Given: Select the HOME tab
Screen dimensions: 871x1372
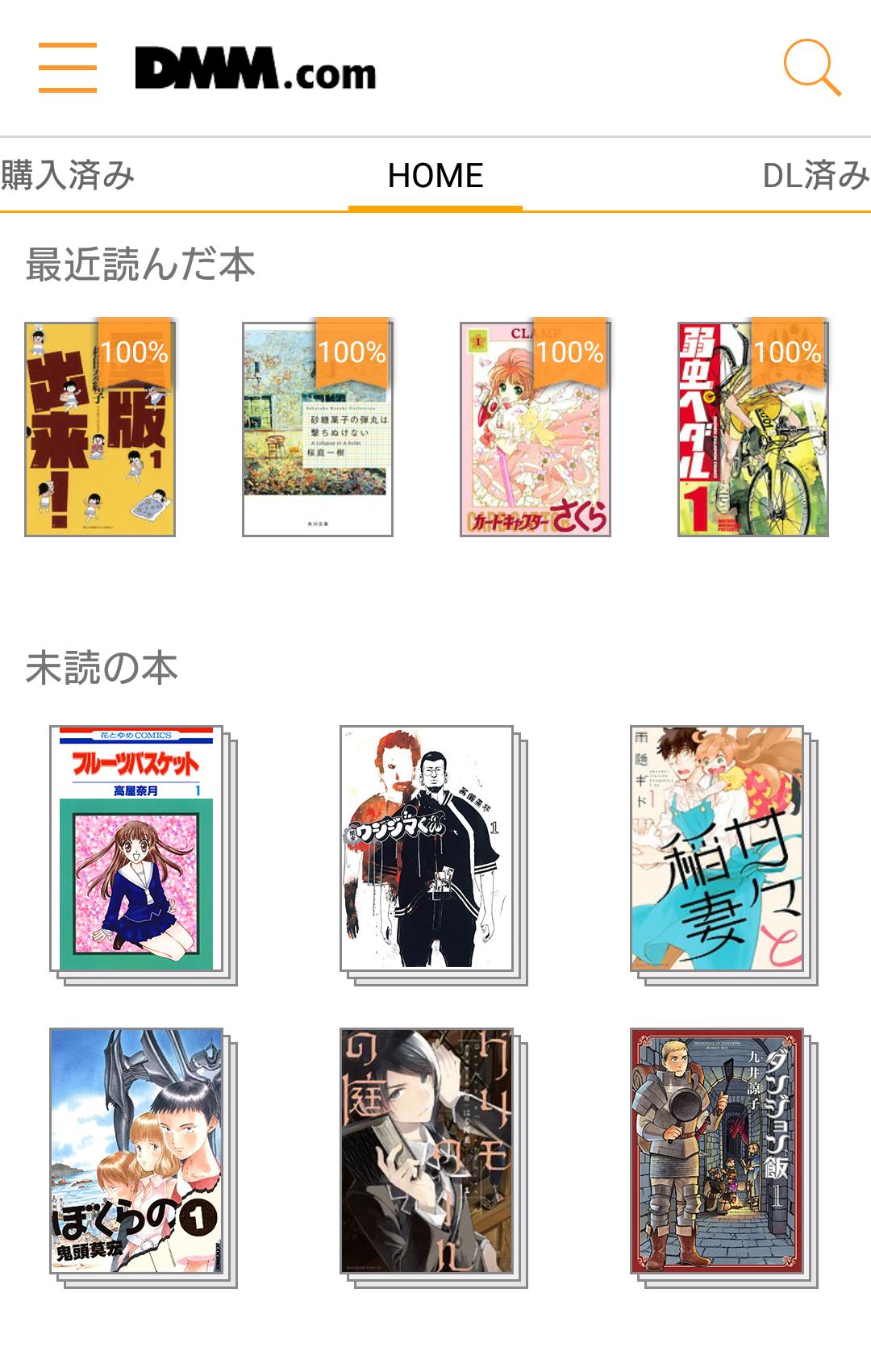Looking at the screenshot, I should (435, 175).
